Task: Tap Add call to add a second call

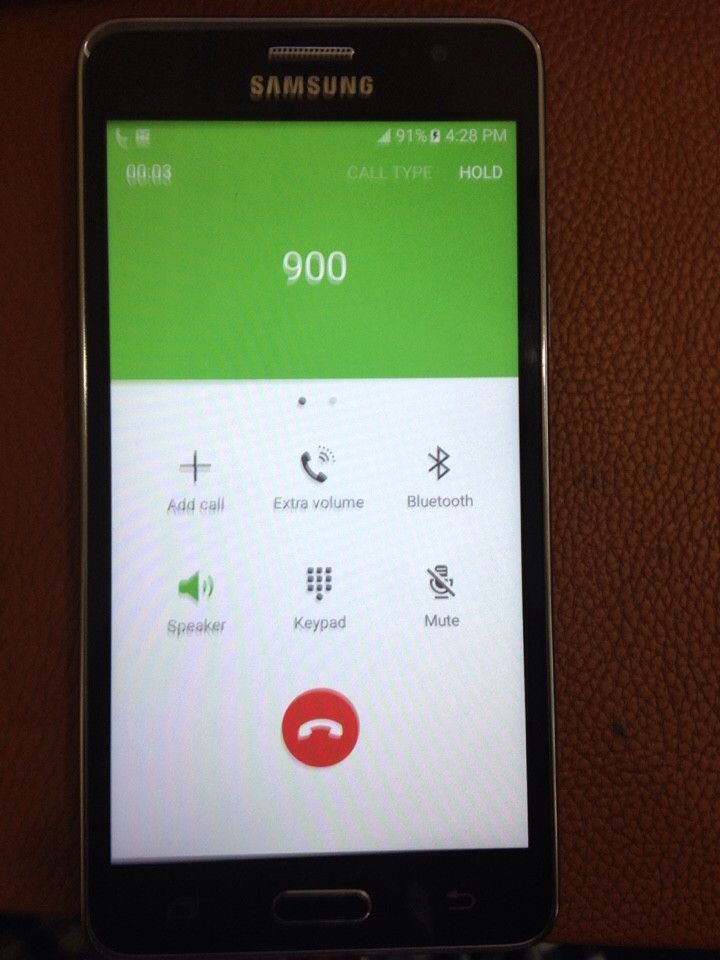Action: [195, 480]
